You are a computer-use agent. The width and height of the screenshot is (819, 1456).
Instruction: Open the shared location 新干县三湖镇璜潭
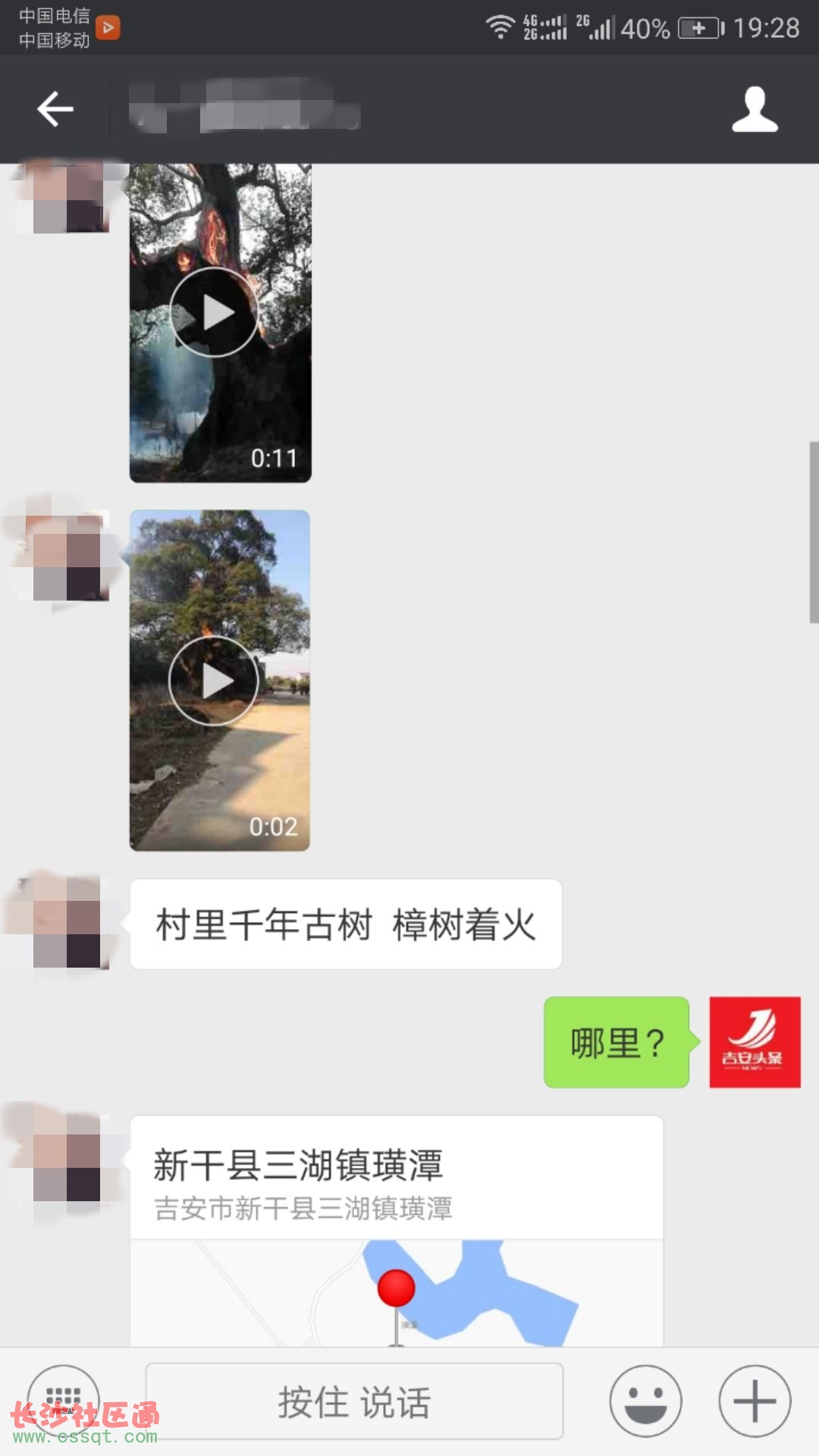tap(396, 1228)
